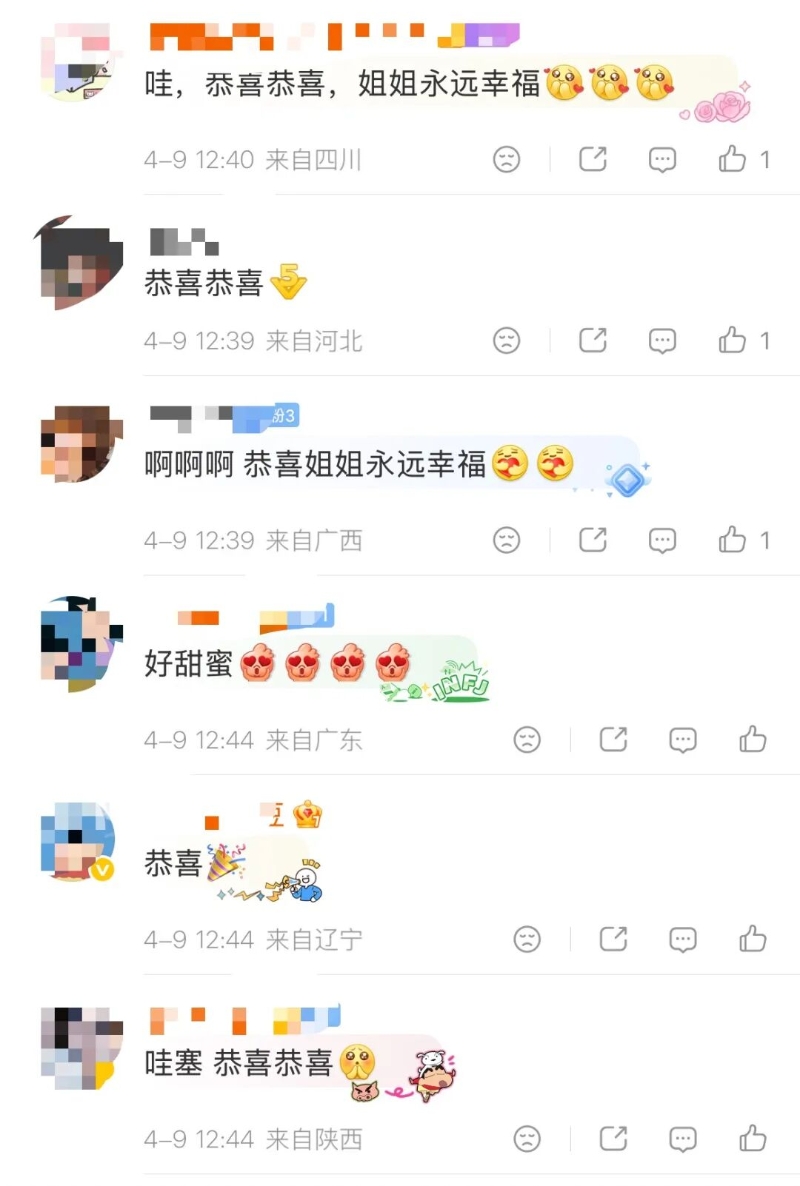Share the 恭喜 comment posted from 辽宁
The width and height of the screenshot is (800, 1186).
tap(612, 939)
